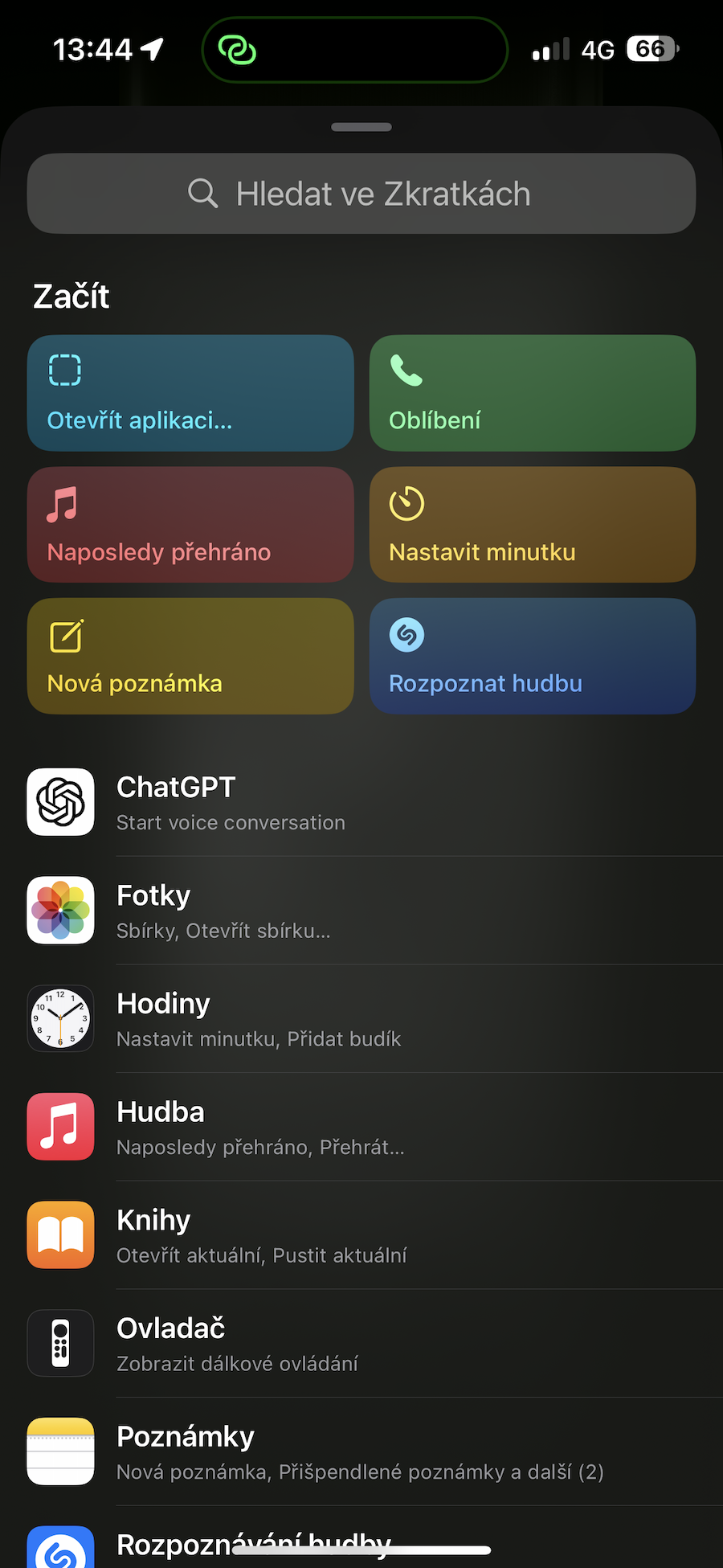Select the Hodiny row
Screen dimensions: 723x1568
361,1019
